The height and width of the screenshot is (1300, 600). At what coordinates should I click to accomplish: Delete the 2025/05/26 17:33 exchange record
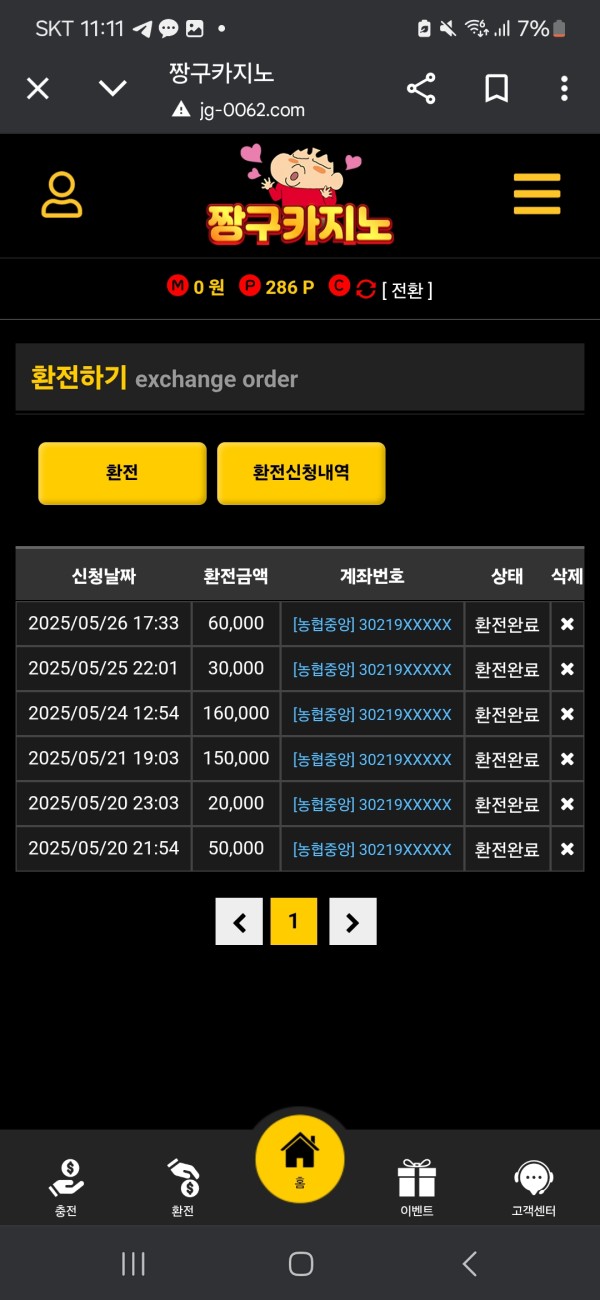pyautogui.click(x=567, y=624)
